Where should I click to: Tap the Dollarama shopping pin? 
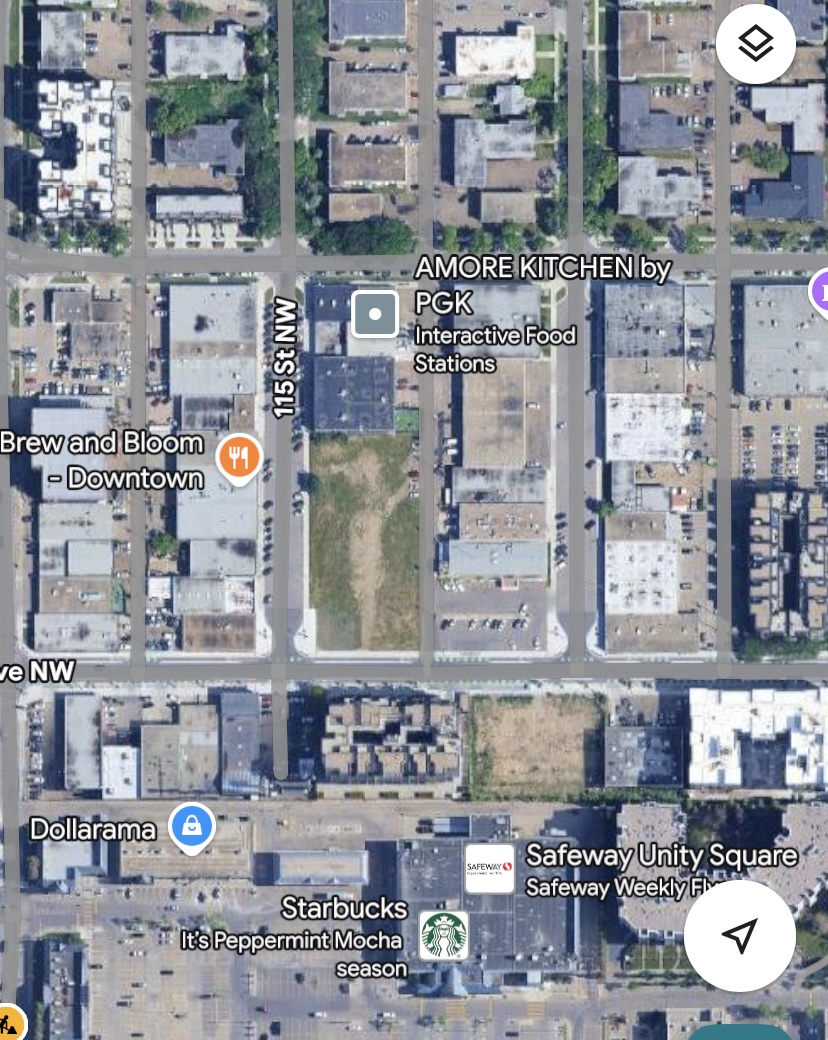pos(190,827)
